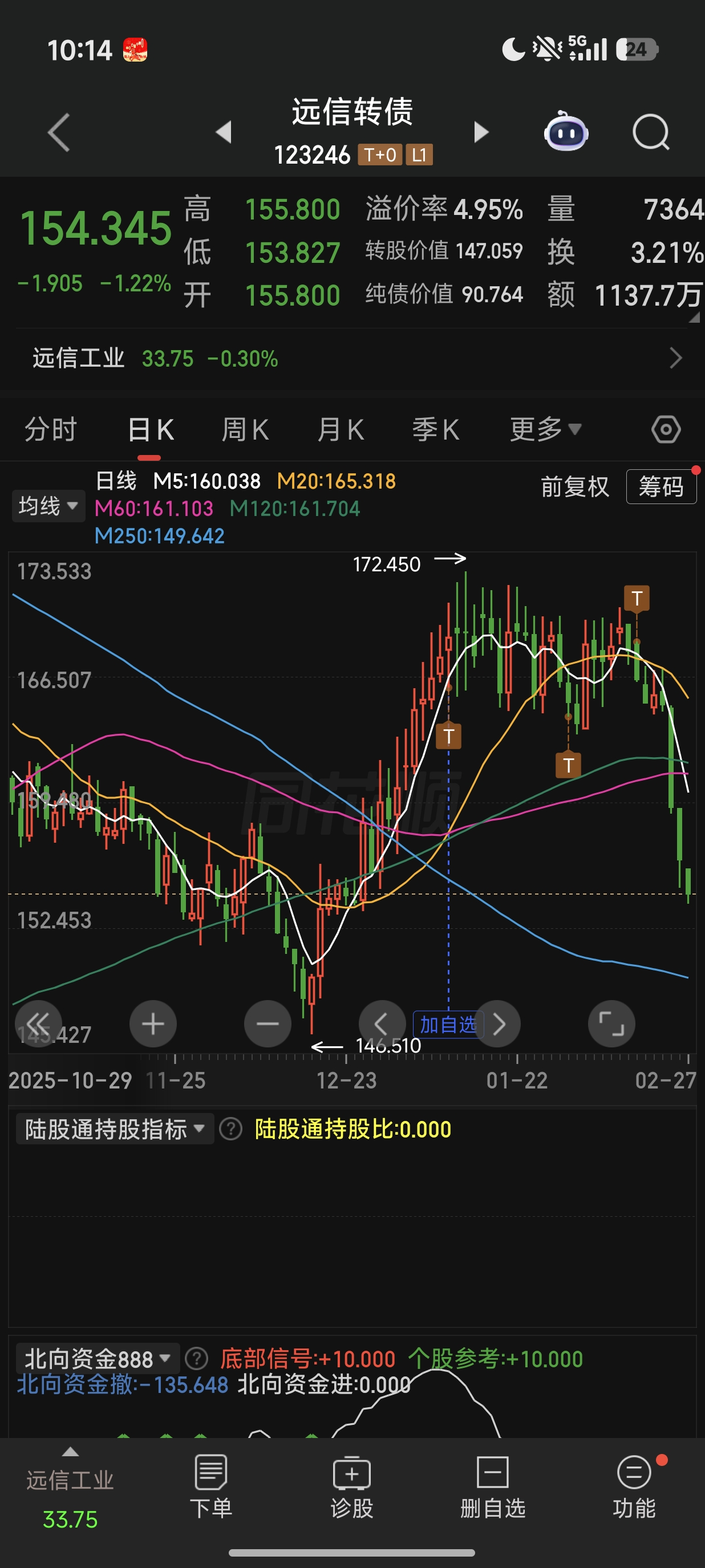Go back to the previous page
This screenshot has height=1568, width=705.
(59, 132)
